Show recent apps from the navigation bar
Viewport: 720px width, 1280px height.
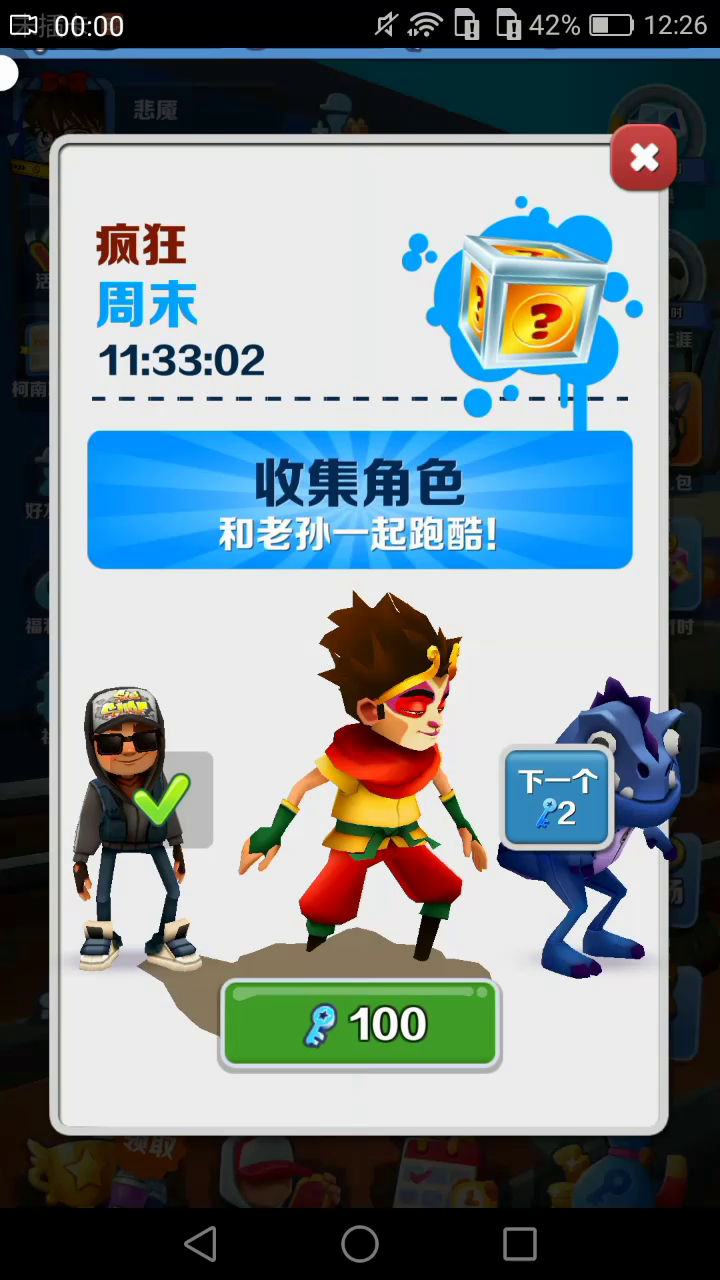(519, 1244)
